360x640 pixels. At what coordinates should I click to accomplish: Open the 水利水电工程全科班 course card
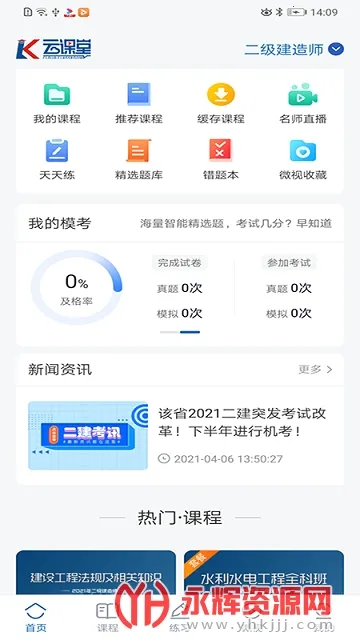(264, 573)
